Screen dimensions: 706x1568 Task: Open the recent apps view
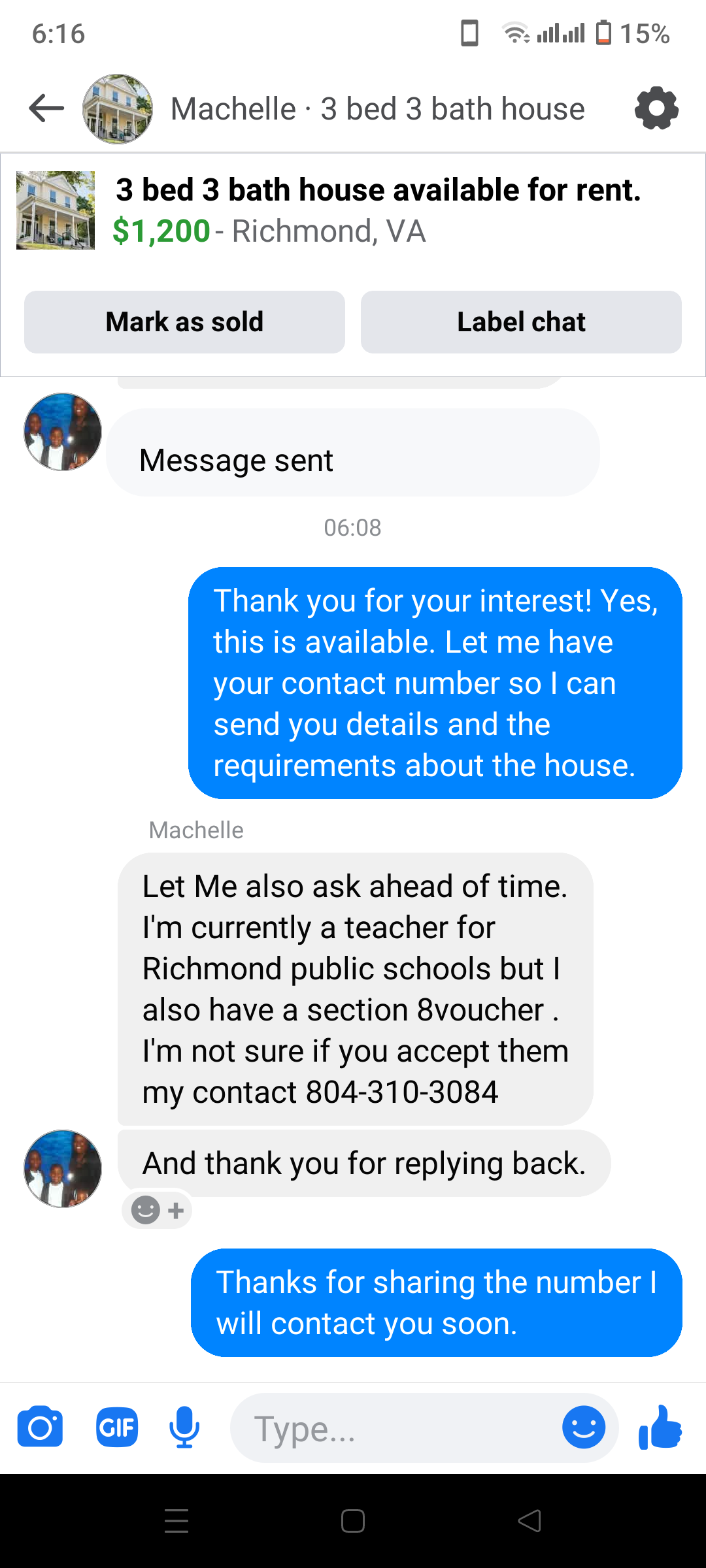[176, 1521]
